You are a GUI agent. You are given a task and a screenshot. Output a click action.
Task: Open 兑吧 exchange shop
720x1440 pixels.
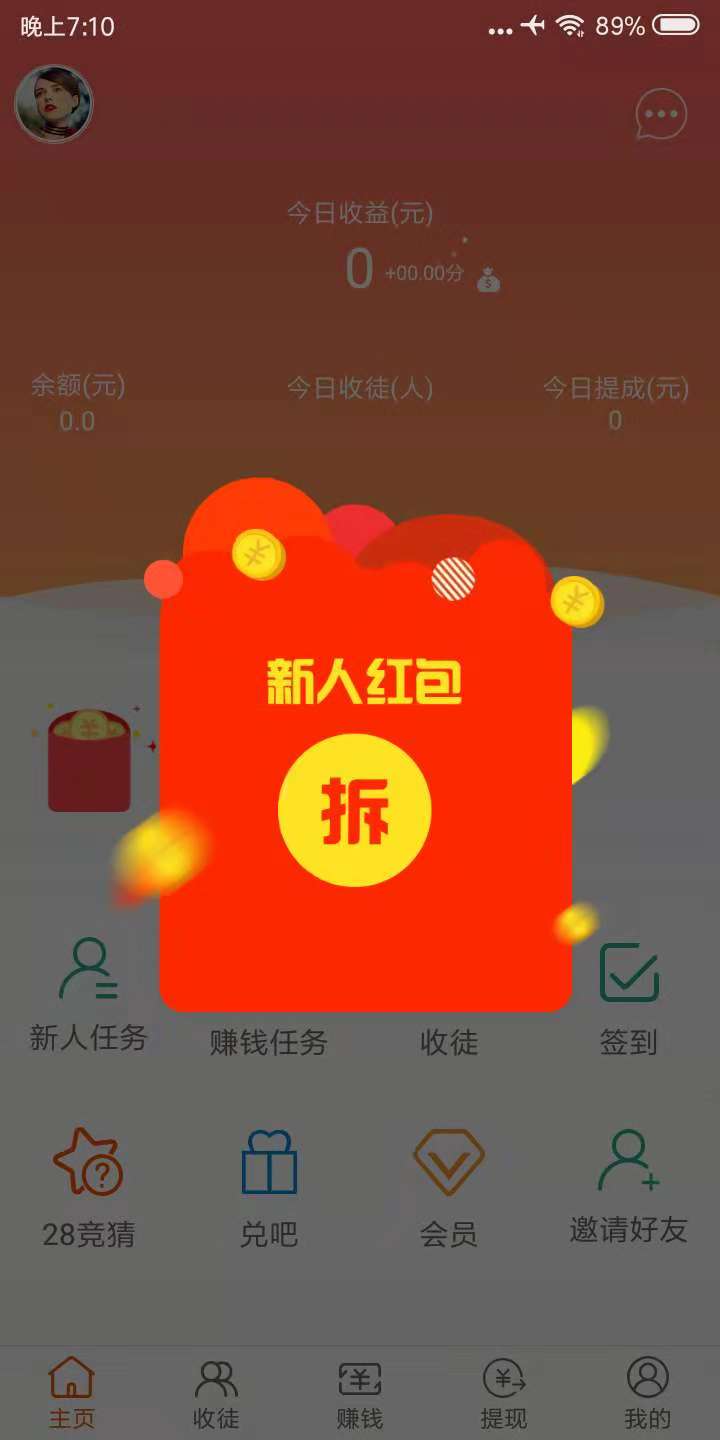coord(269,1188)
